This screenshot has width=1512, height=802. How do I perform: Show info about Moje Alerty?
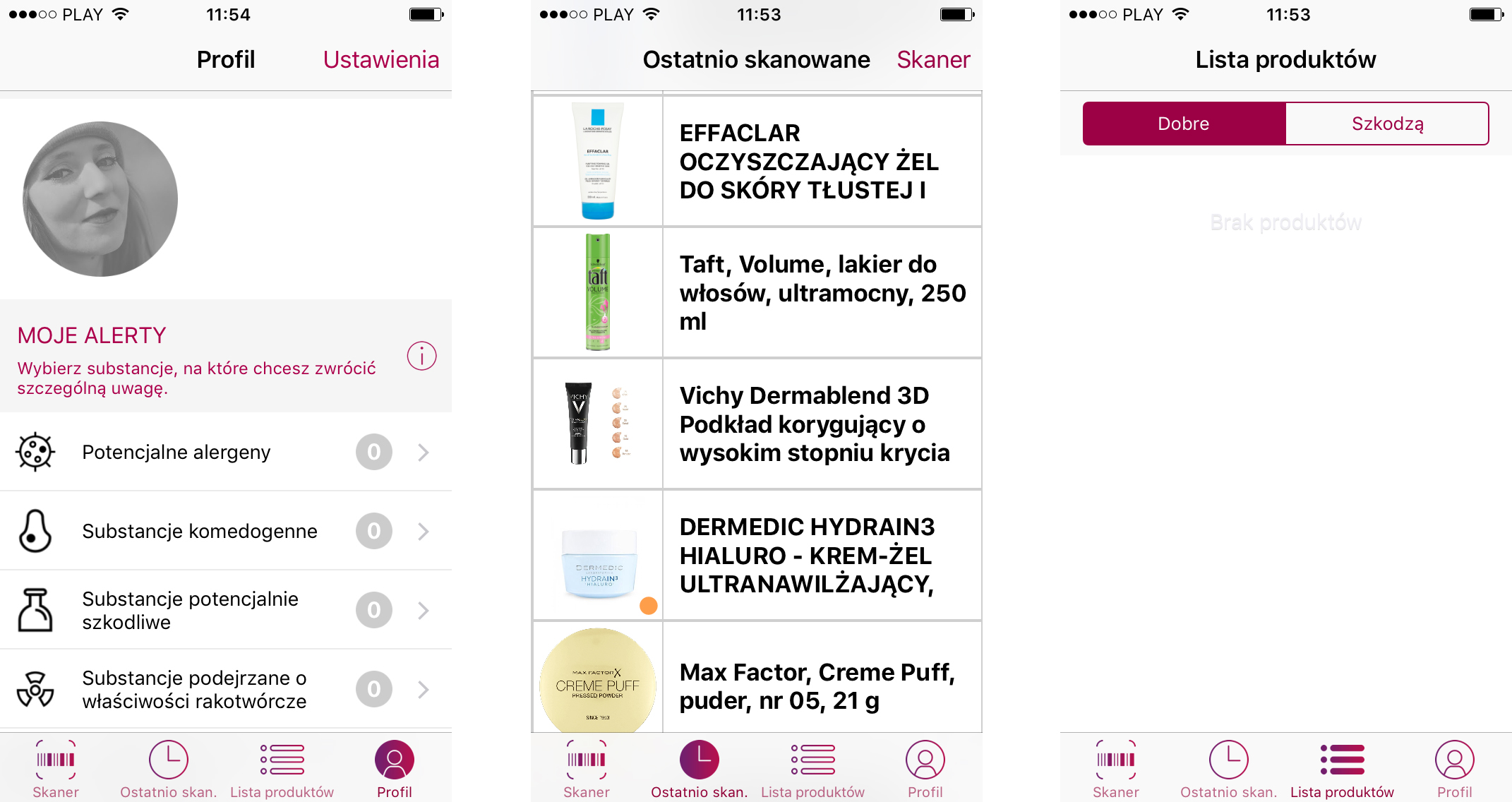coord(421,356)
